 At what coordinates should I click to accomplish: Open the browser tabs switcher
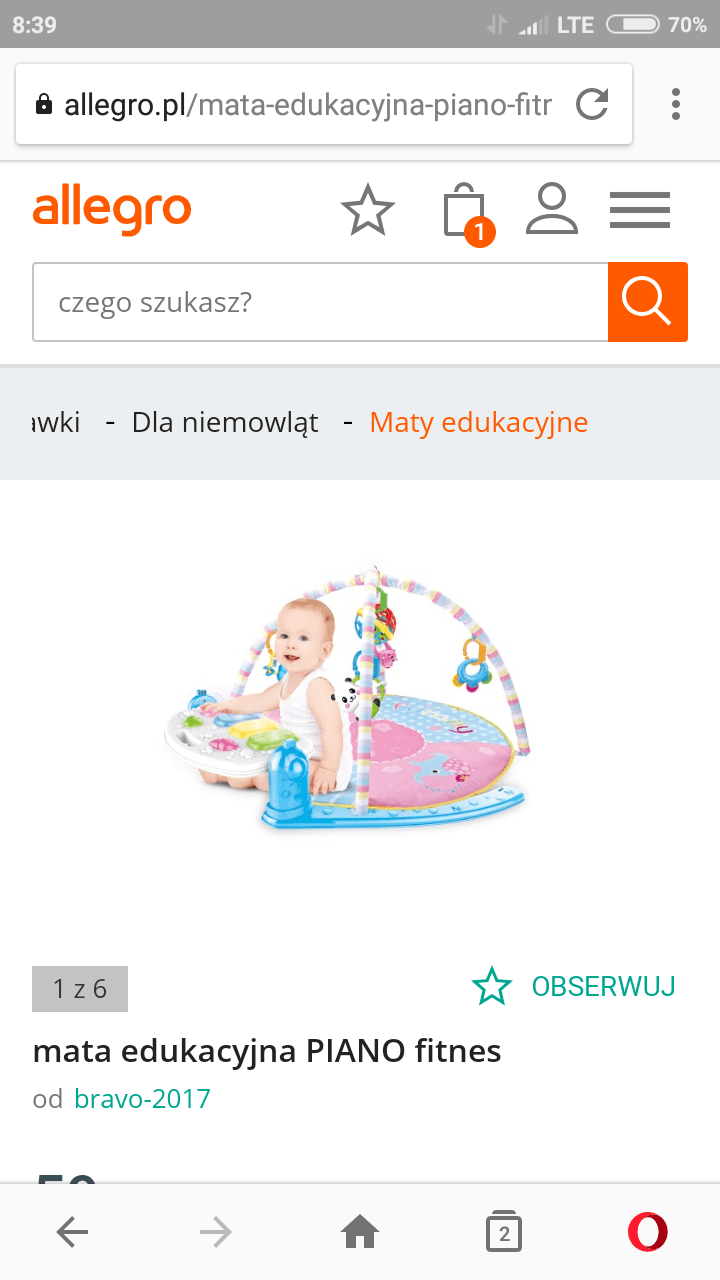pos(504,1233)
